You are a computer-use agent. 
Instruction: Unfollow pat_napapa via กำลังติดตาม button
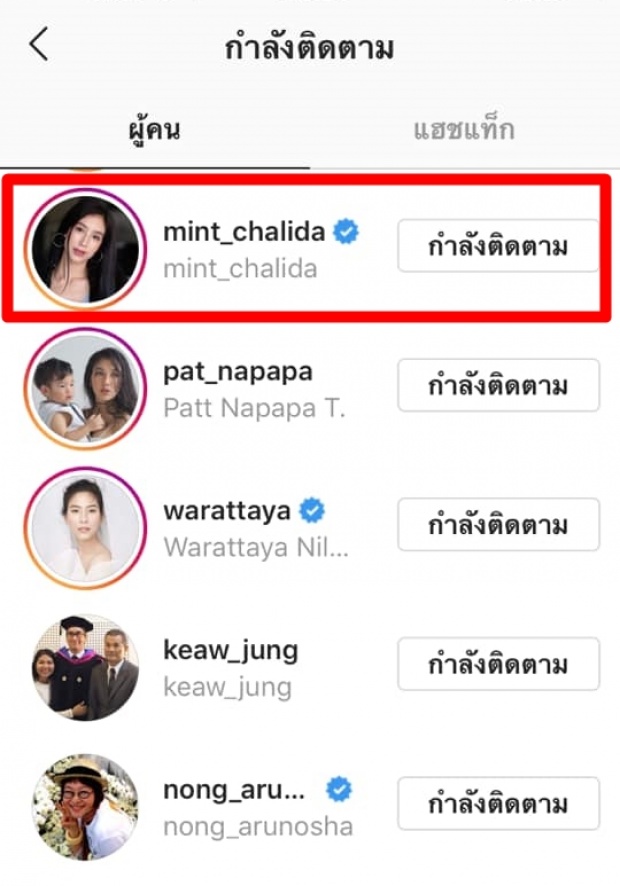pos(498,385)
